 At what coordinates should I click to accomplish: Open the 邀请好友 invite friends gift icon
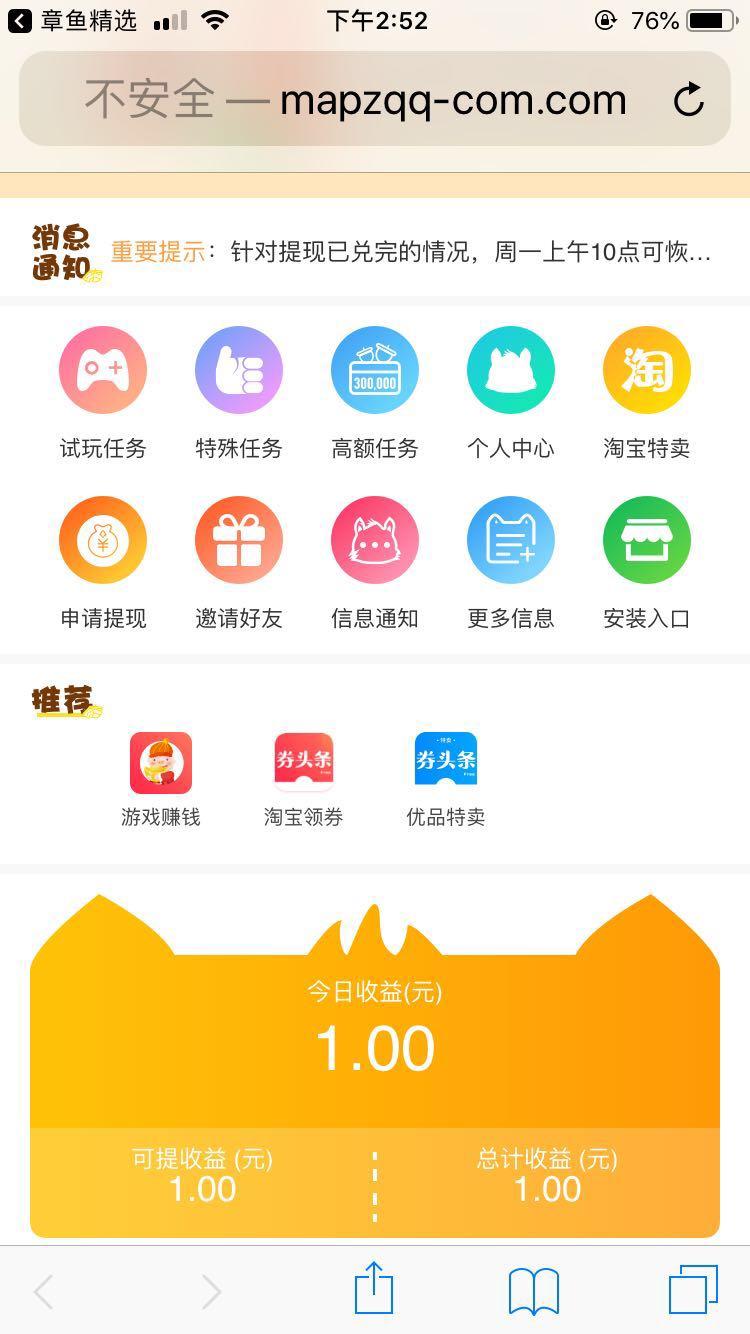coord(239,539)
